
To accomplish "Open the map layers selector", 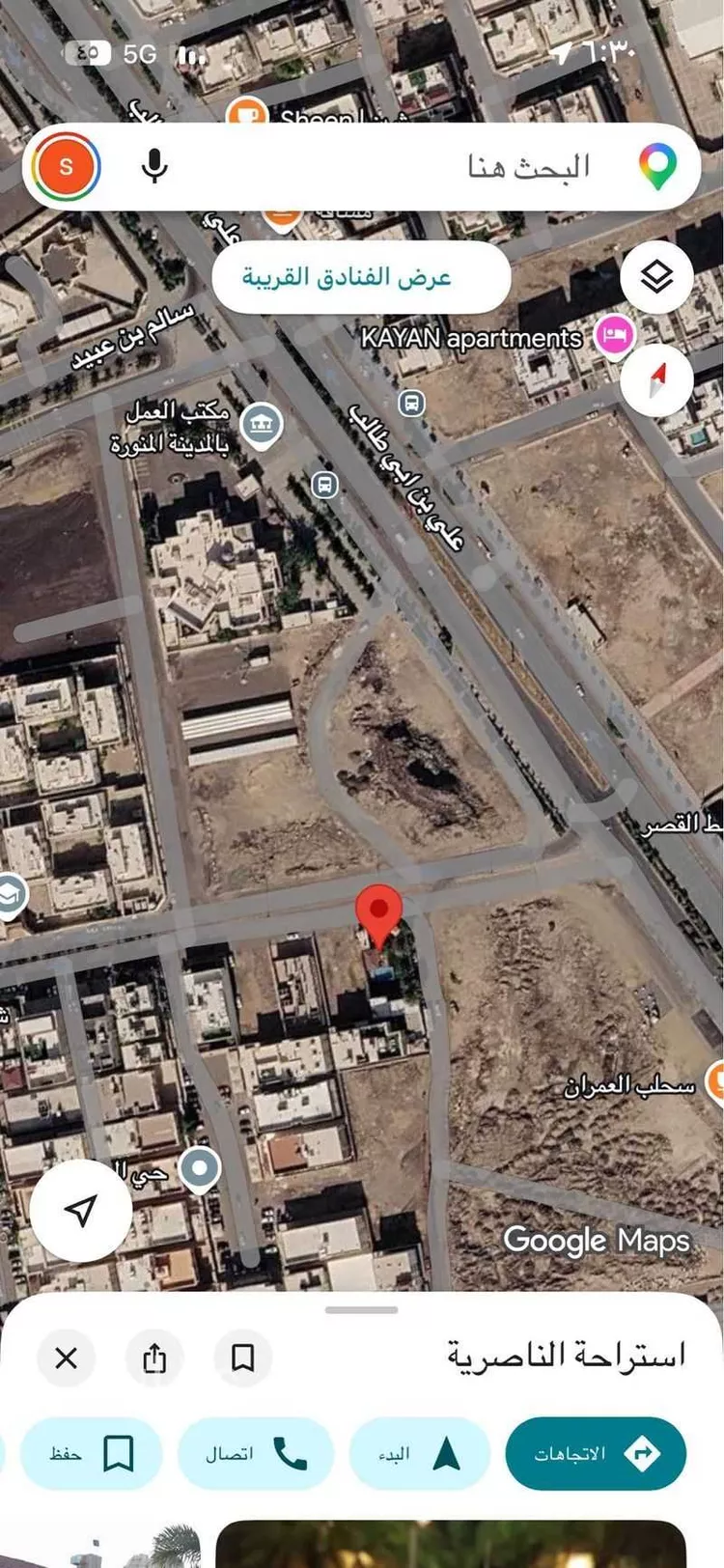I will pyautogui.click(x=656, y=277).
